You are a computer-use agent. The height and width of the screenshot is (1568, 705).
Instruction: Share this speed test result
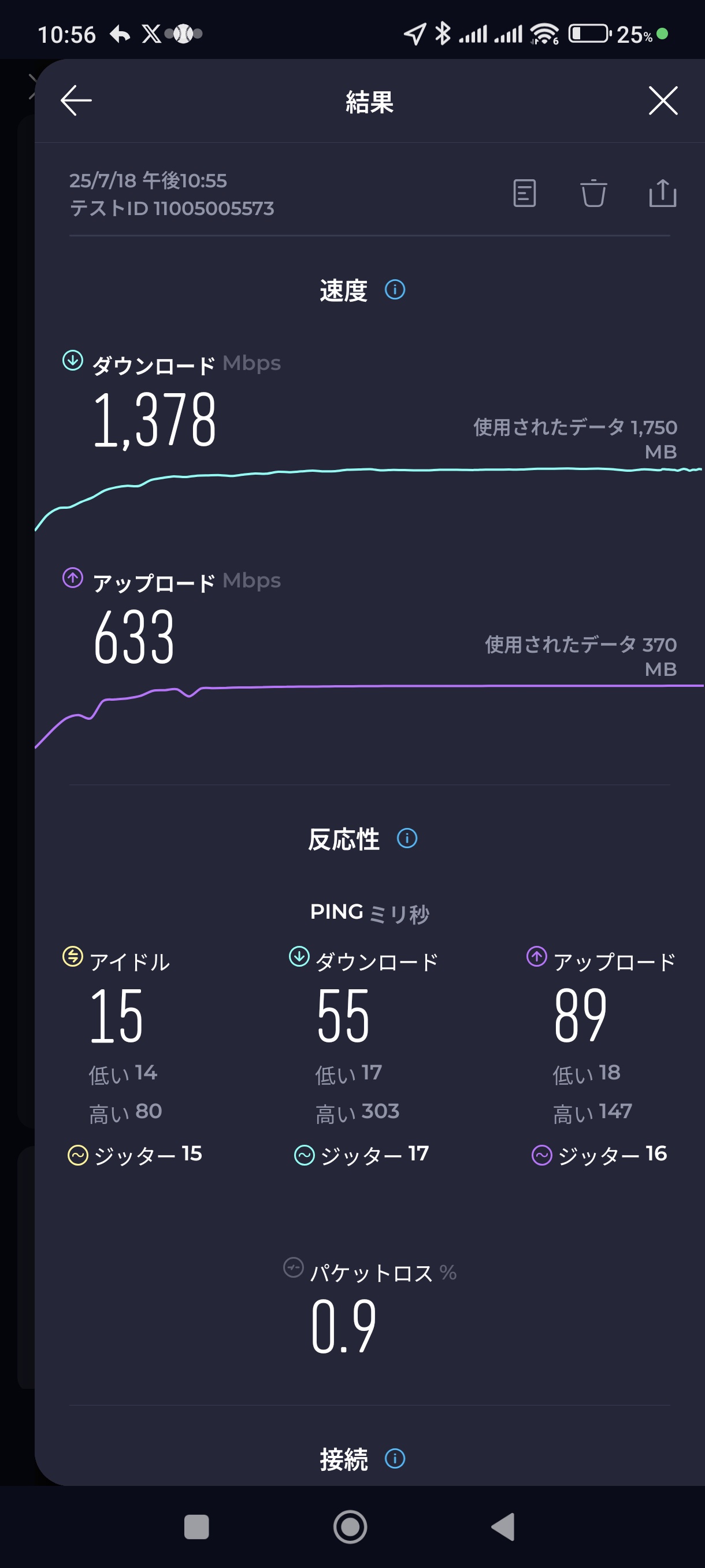tap(662, 194)
